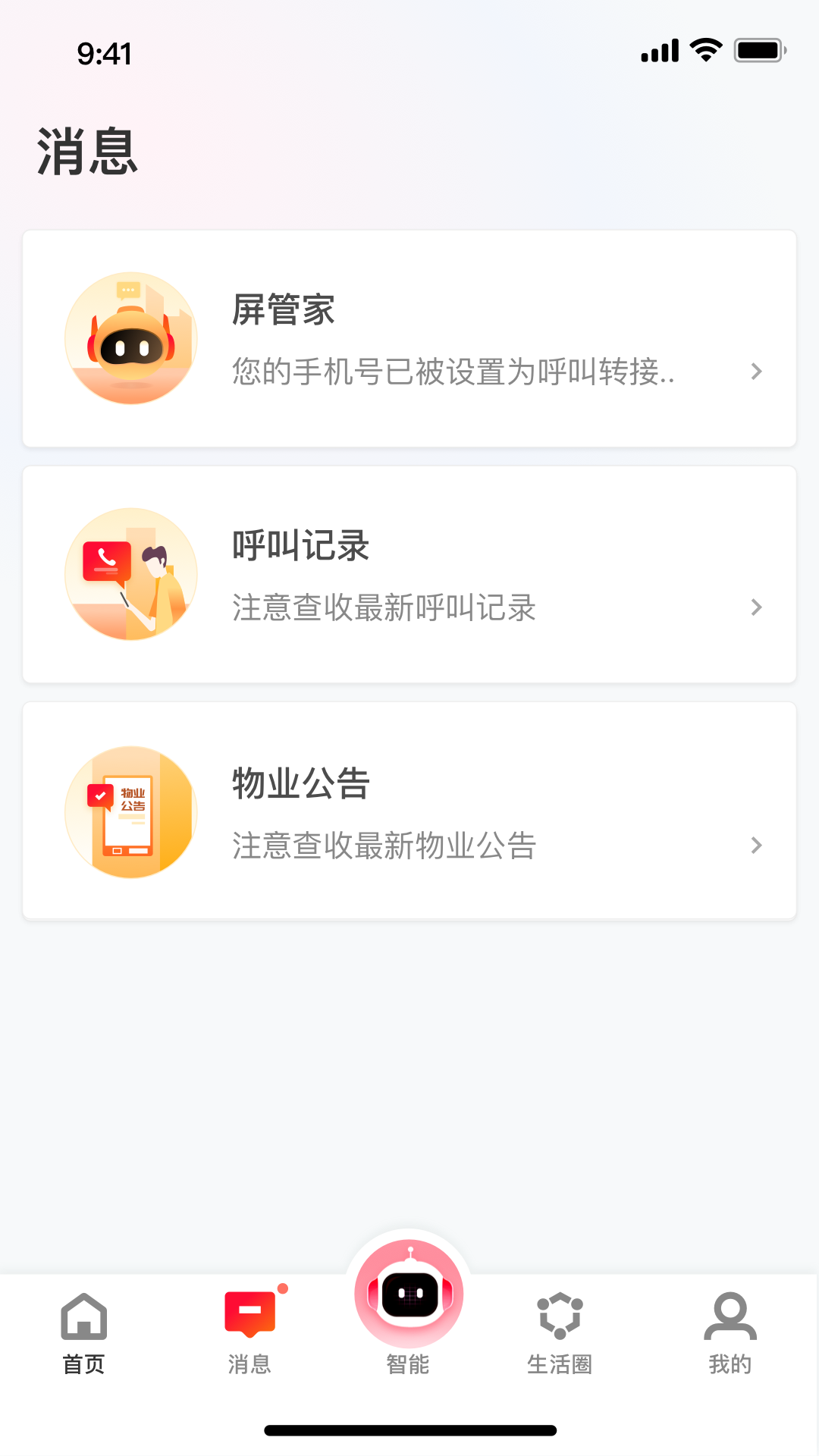Open 呼叫记录 call records
This screenshot has width=819, height=1456.
(409, 575)
